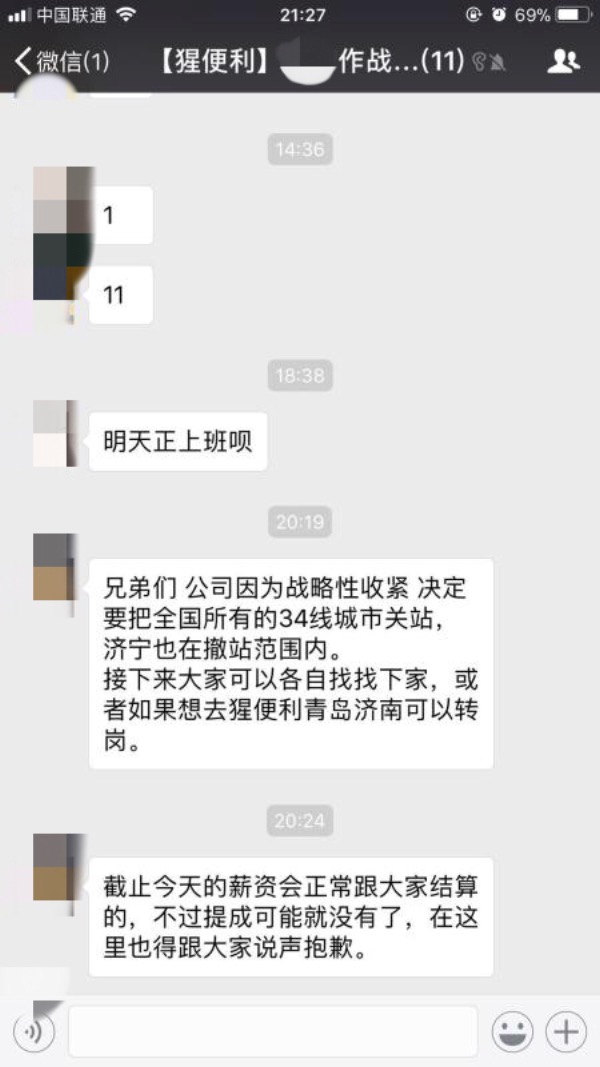This screenshot has height=1067, width=600.
Task: Open the emoji picker
Action: pyautogui.click(x=512, y=1031)
